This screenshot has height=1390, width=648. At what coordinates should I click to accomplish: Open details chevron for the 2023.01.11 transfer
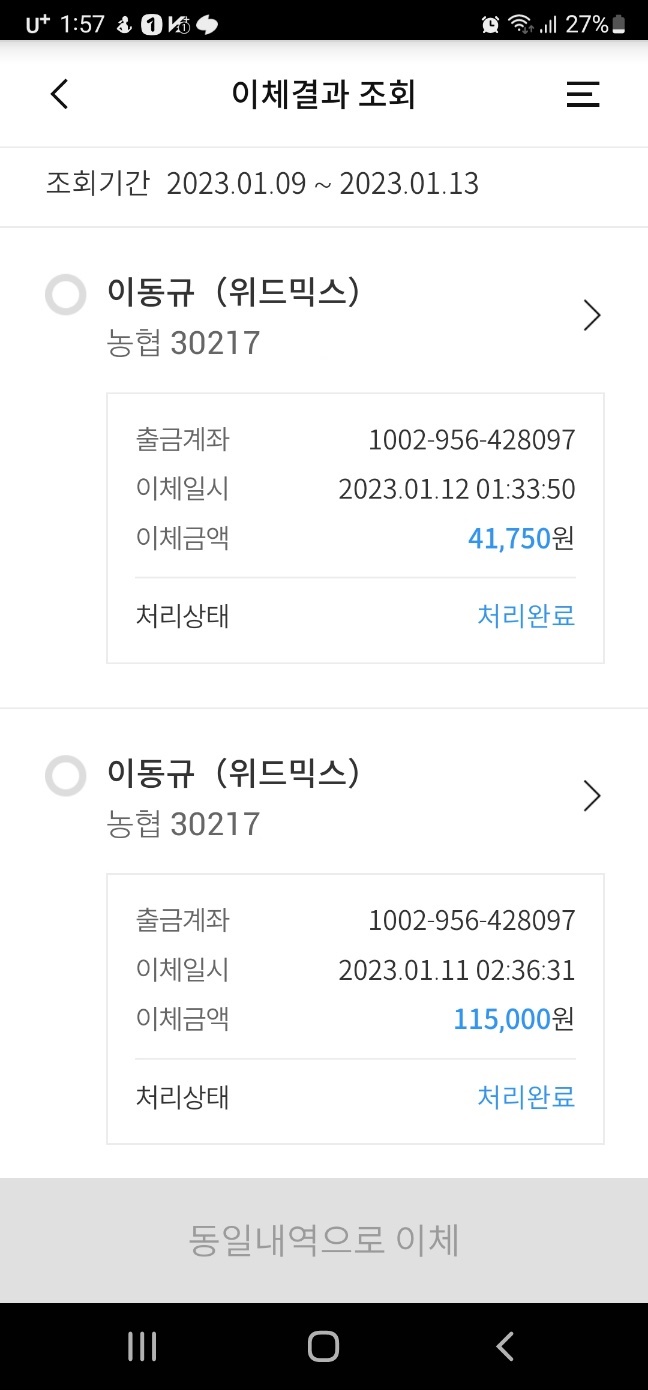(x=592, y=797)
